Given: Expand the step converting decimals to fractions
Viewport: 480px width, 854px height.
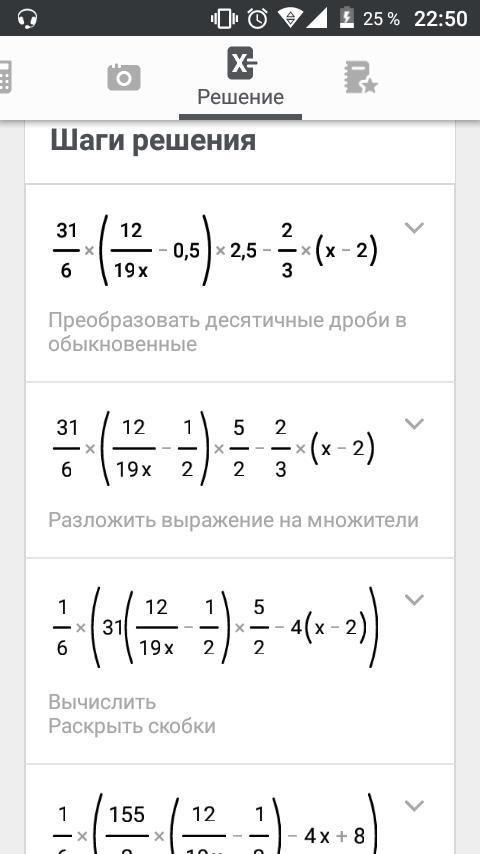Looking at the screenshot, I should (415, 228).
